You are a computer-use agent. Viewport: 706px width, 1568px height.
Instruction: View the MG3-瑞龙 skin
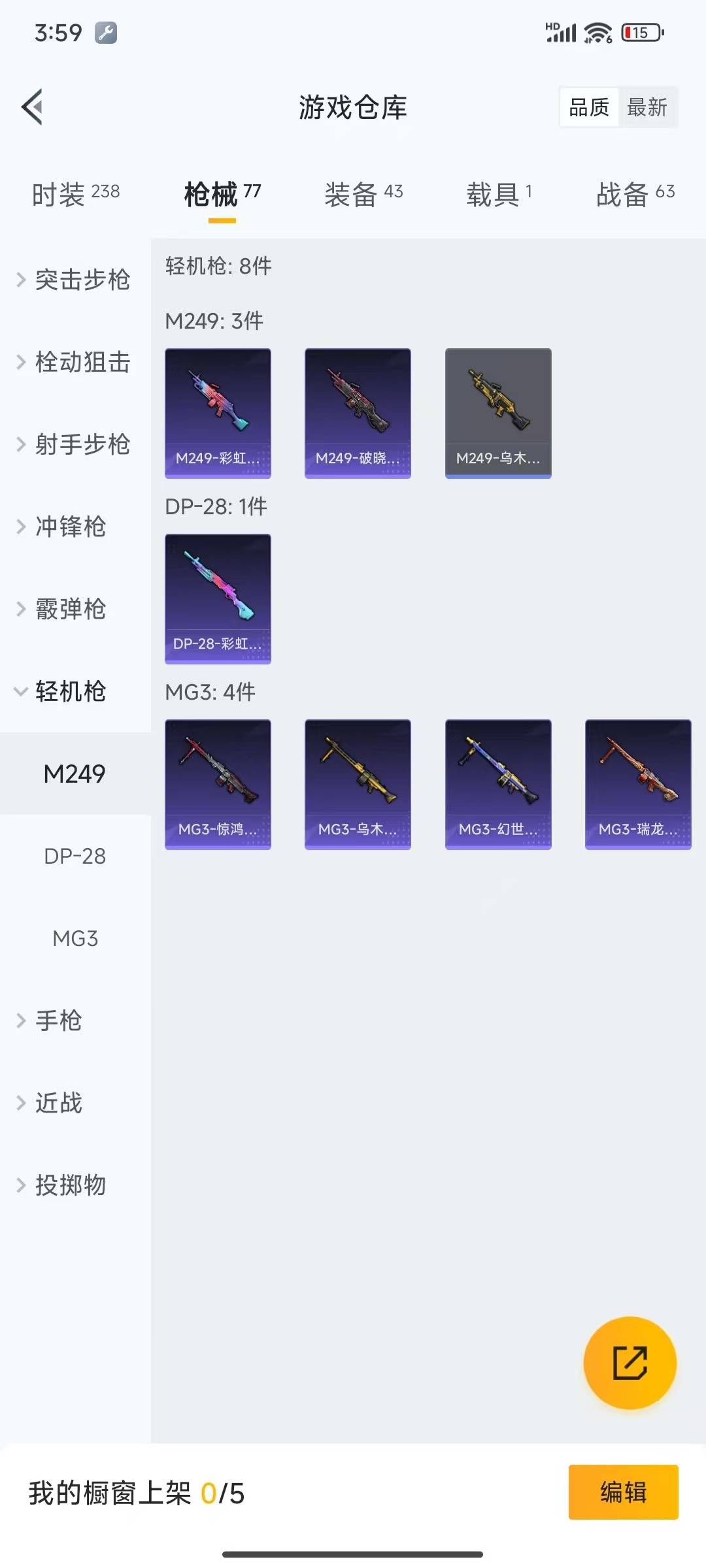[638, 784]
